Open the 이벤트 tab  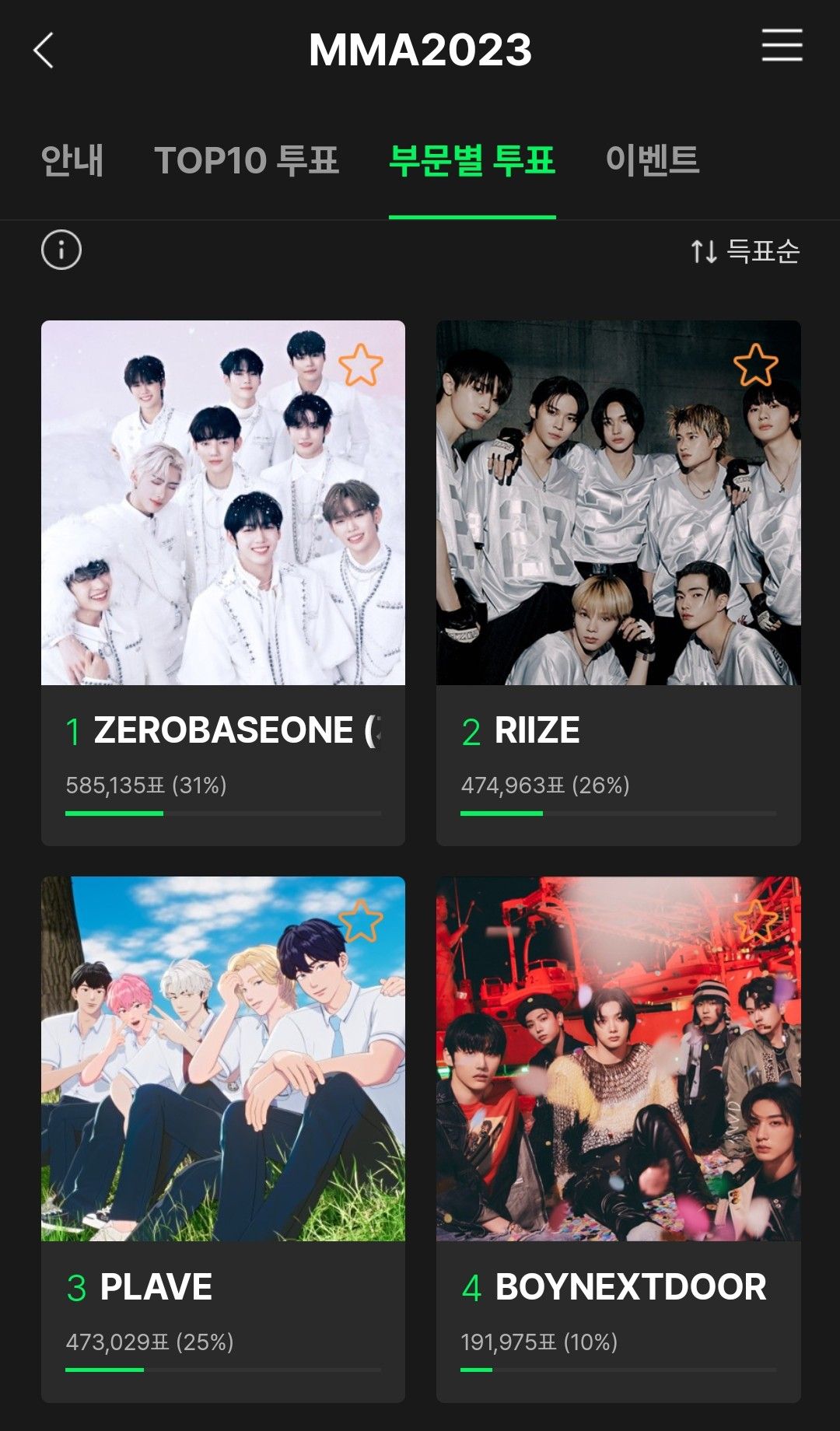652,161
